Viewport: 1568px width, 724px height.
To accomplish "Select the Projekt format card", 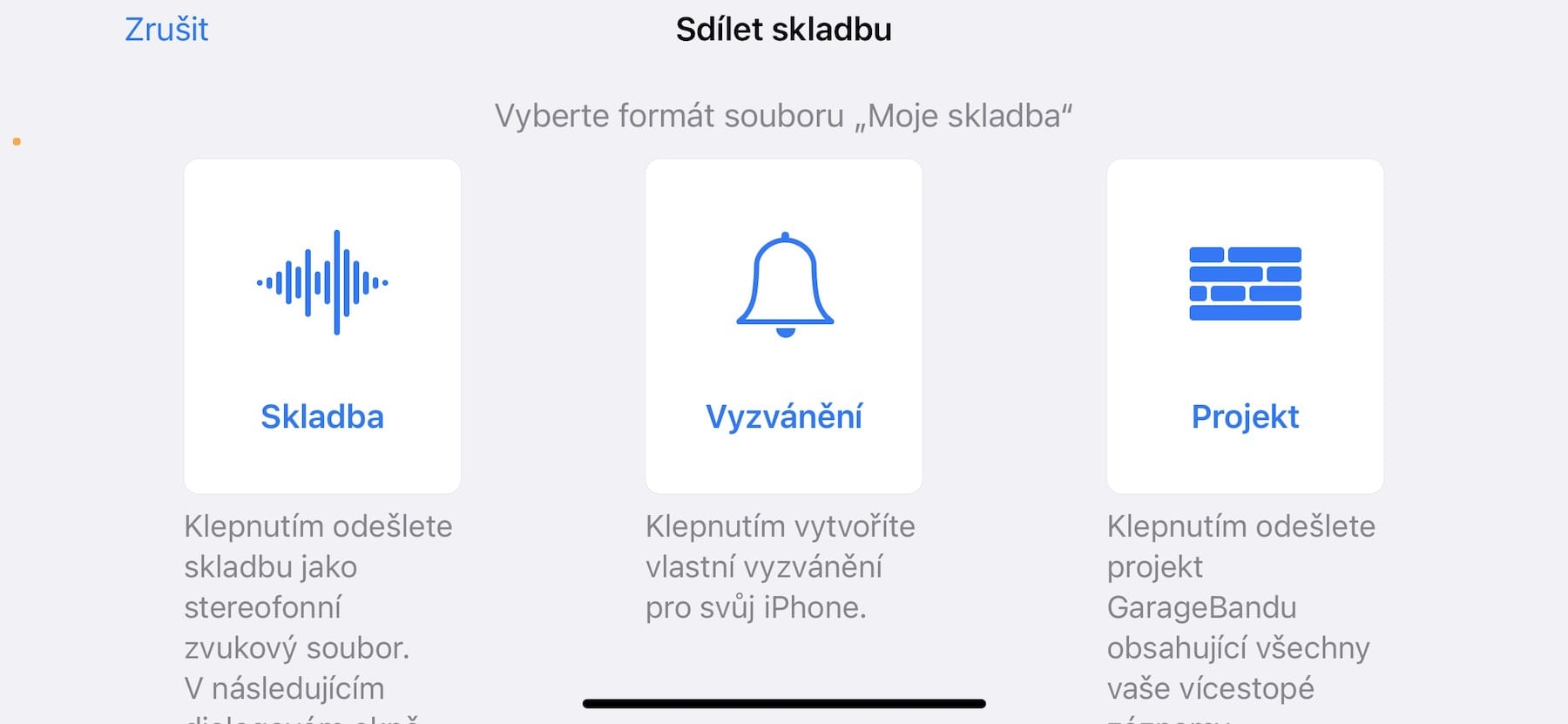I will (1245, 326).
